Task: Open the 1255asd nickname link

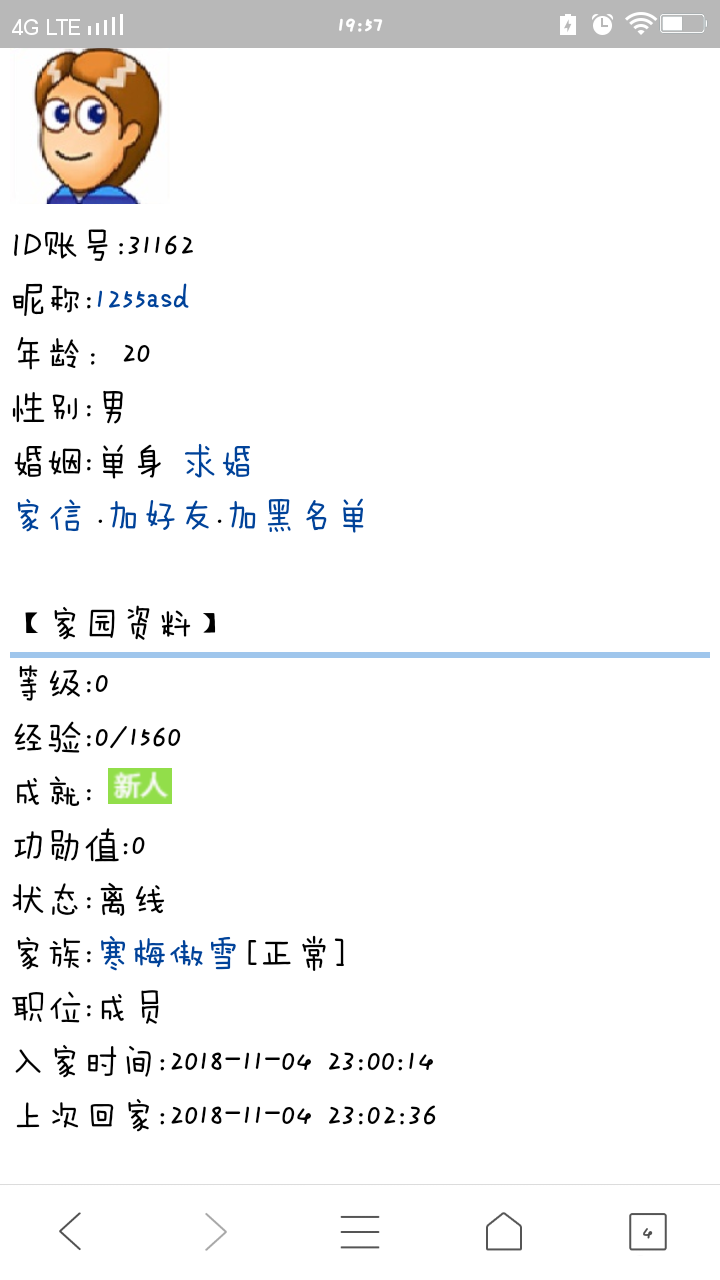Action: (x=142, y=299)
